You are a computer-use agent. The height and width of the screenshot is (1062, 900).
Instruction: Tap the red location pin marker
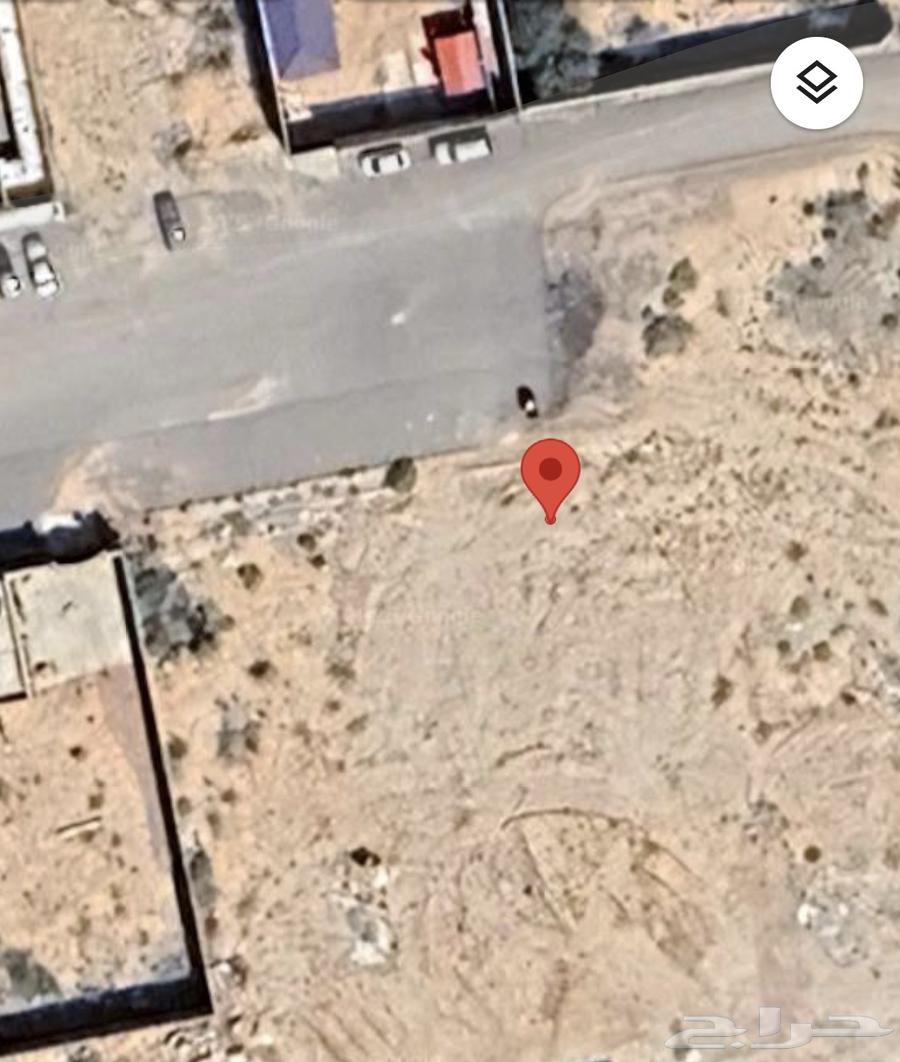[550, 476]
